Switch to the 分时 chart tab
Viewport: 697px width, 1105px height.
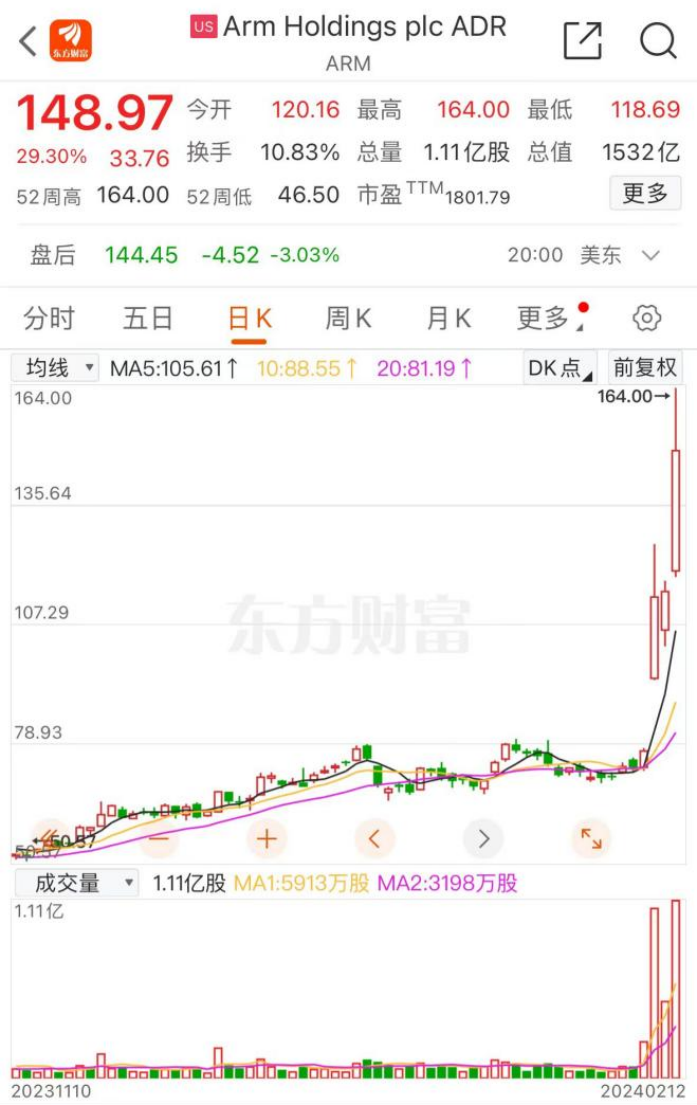pyautogui.click(x=49, y=319)
